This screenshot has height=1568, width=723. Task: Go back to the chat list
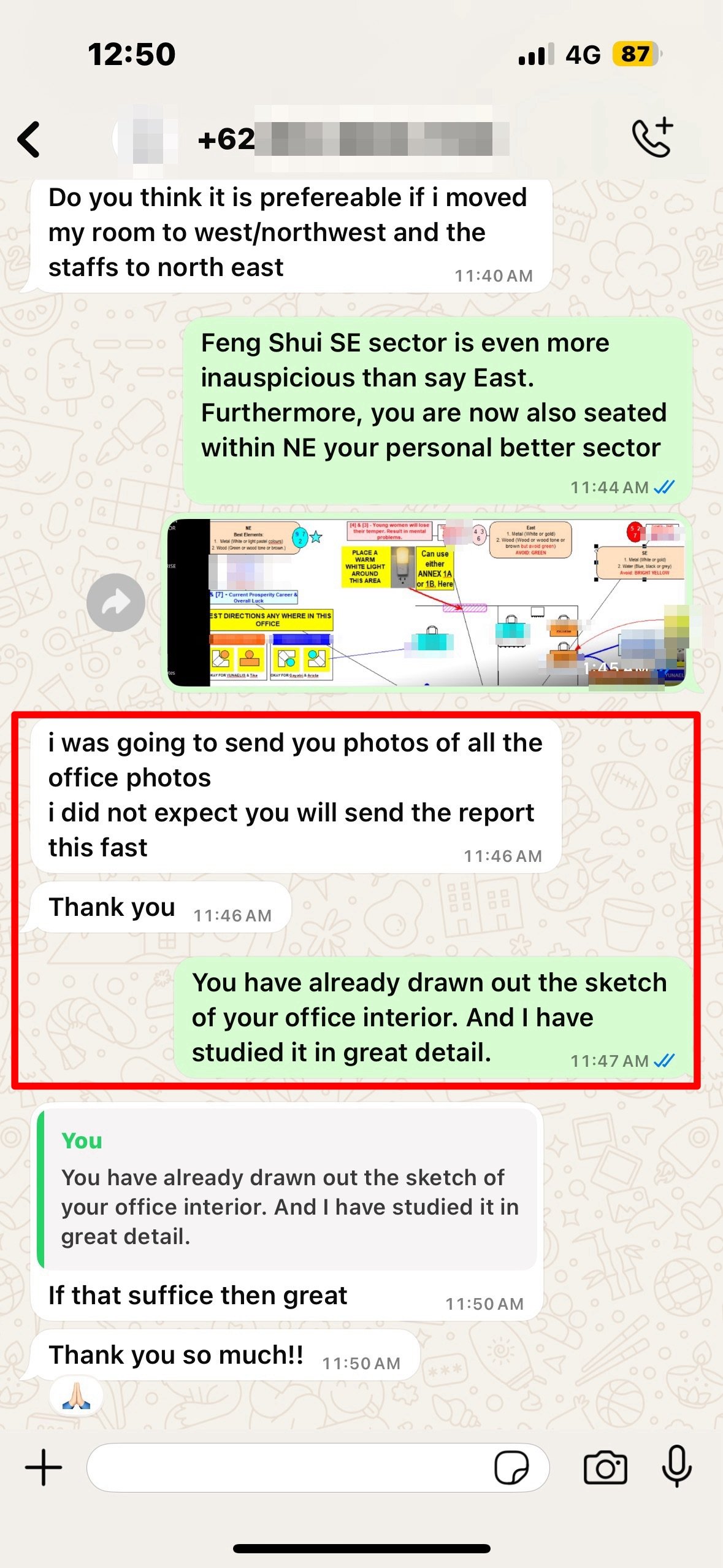point(29,139)
